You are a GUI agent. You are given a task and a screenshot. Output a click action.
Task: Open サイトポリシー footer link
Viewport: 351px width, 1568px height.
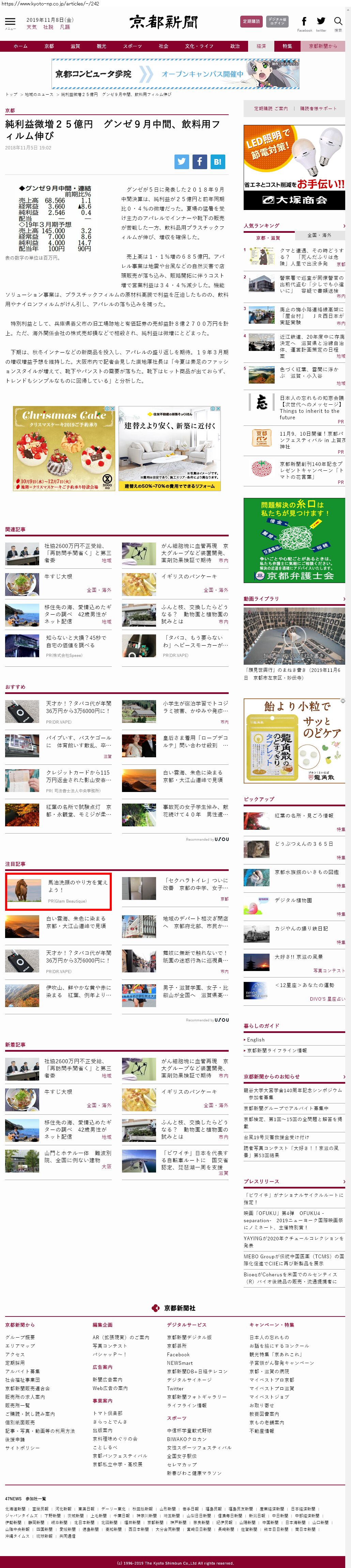pos(22,1448)
